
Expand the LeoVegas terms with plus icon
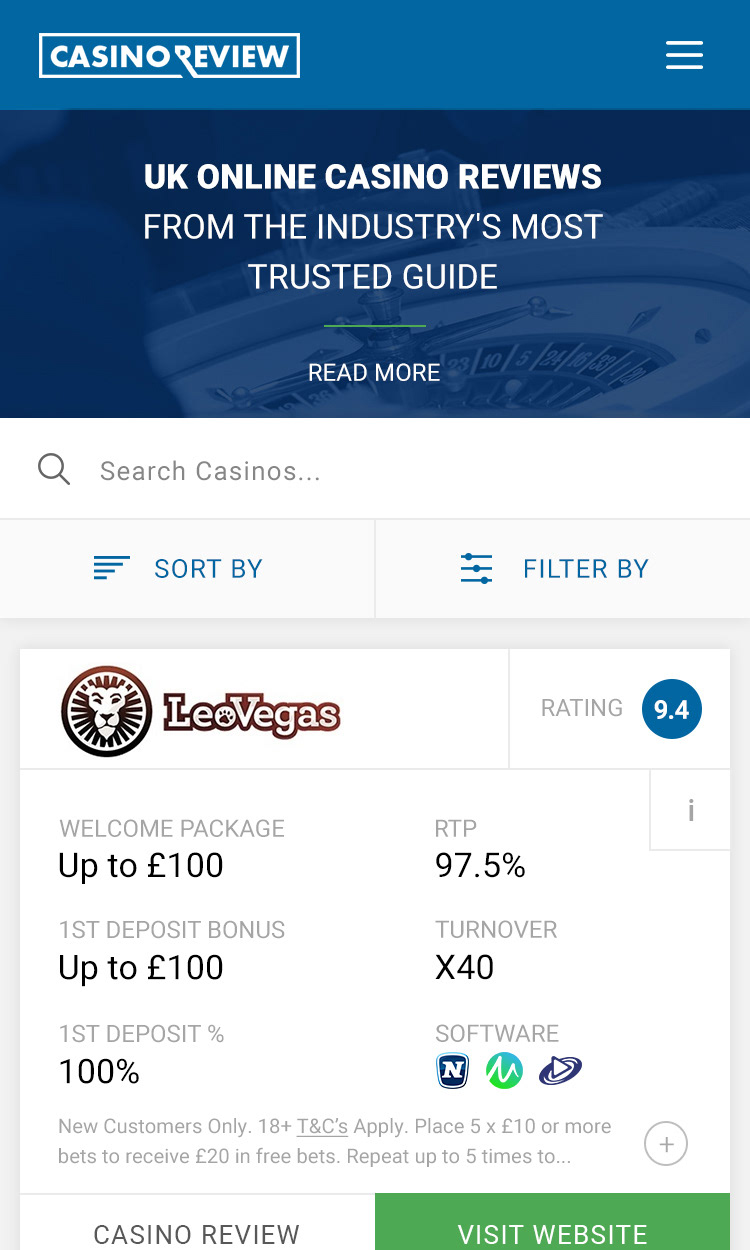coord(666,1144)
